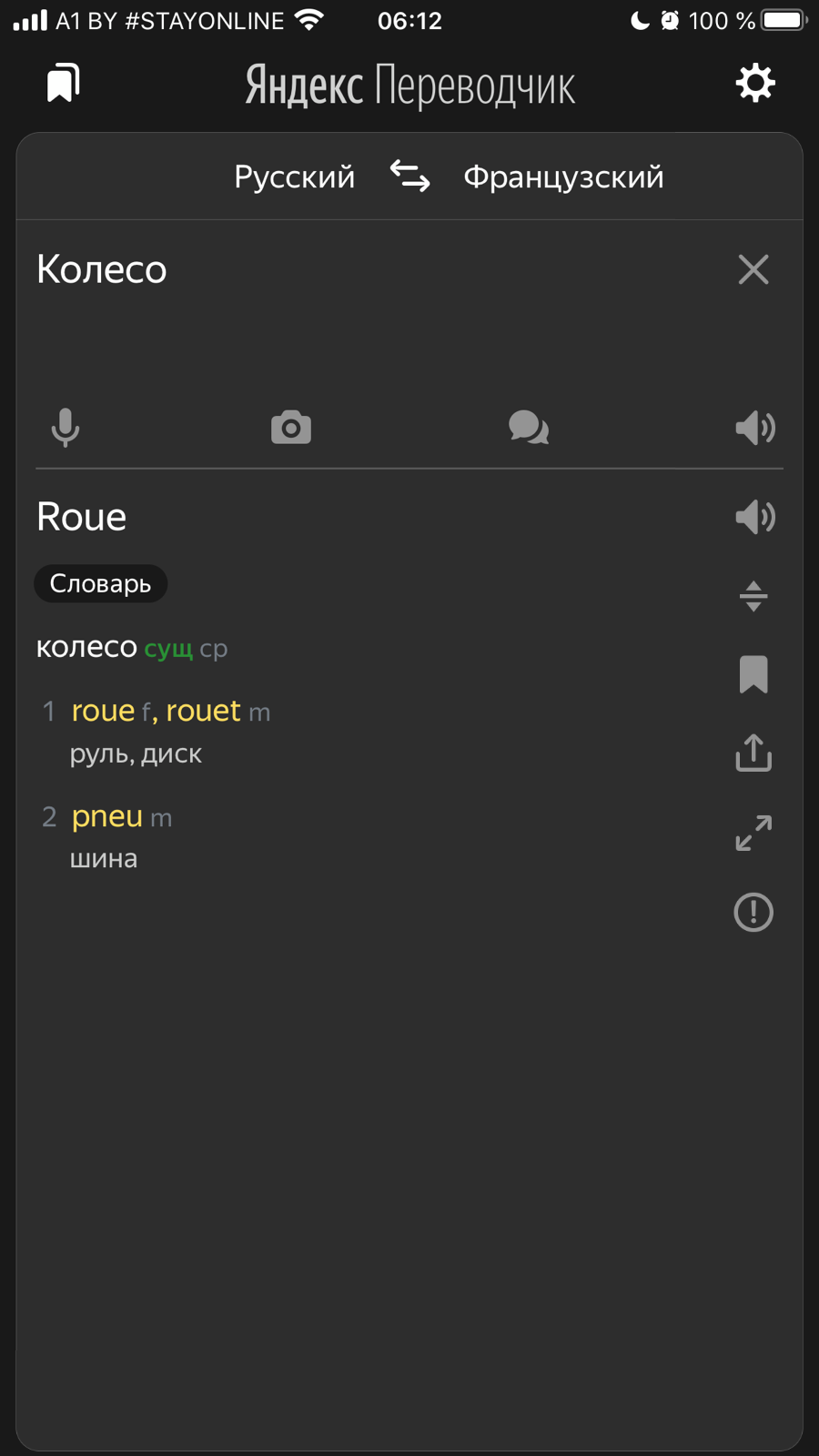This screenshot has width=819, height=1456.
Task: Show translation in full screen
Action: click(x=753, y=833)
